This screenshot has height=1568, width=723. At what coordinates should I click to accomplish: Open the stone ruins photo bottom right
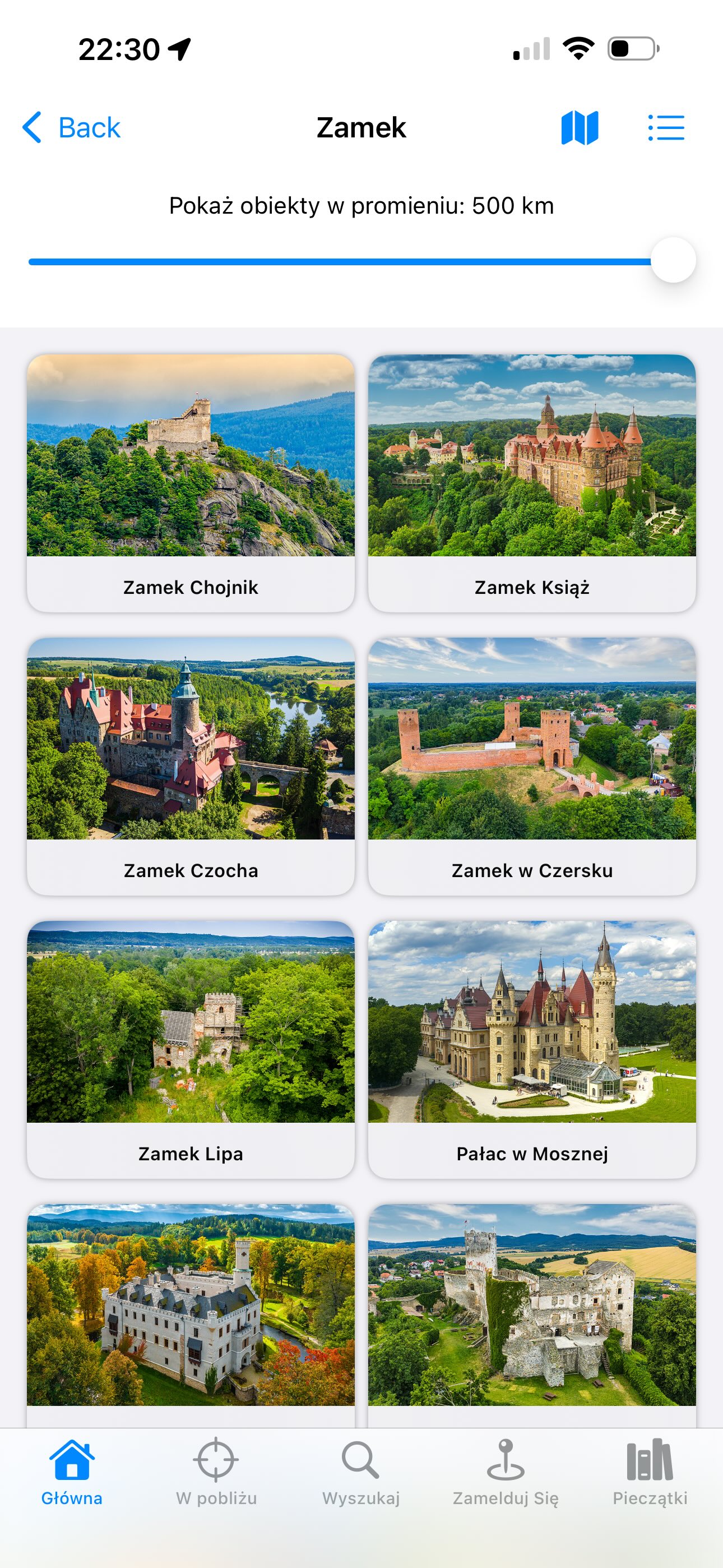click(x=532, y=1303)
